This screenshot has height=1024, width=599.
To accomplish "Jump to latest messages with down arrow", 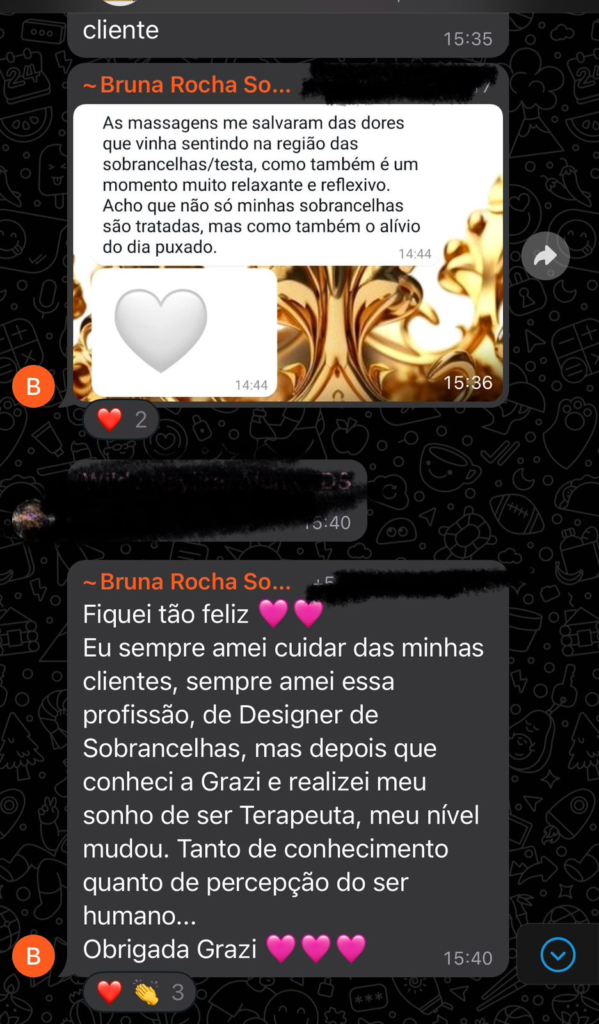I will (558, 957).
